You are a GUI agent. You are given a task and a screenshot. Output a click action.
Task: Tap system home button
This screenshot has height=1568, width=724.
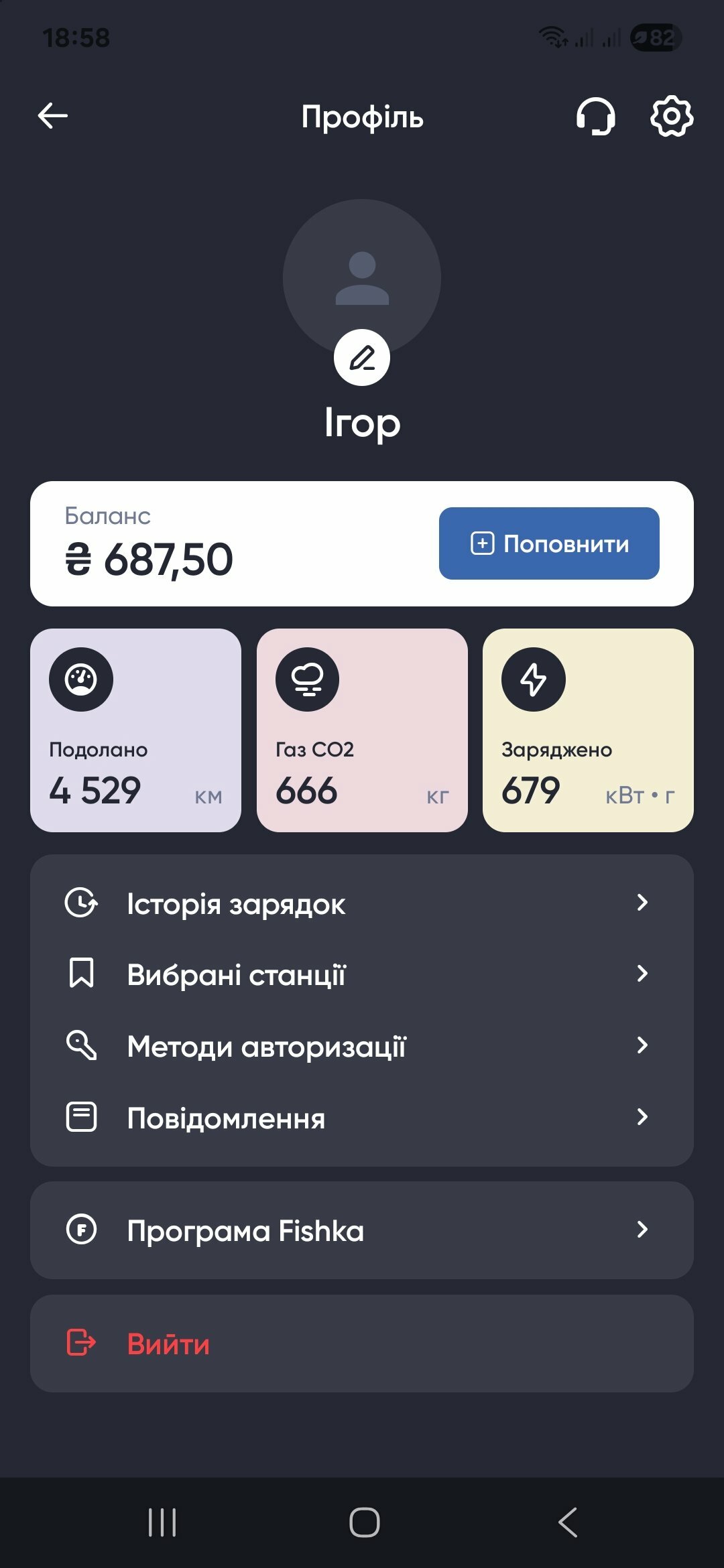pos(364,1522)
